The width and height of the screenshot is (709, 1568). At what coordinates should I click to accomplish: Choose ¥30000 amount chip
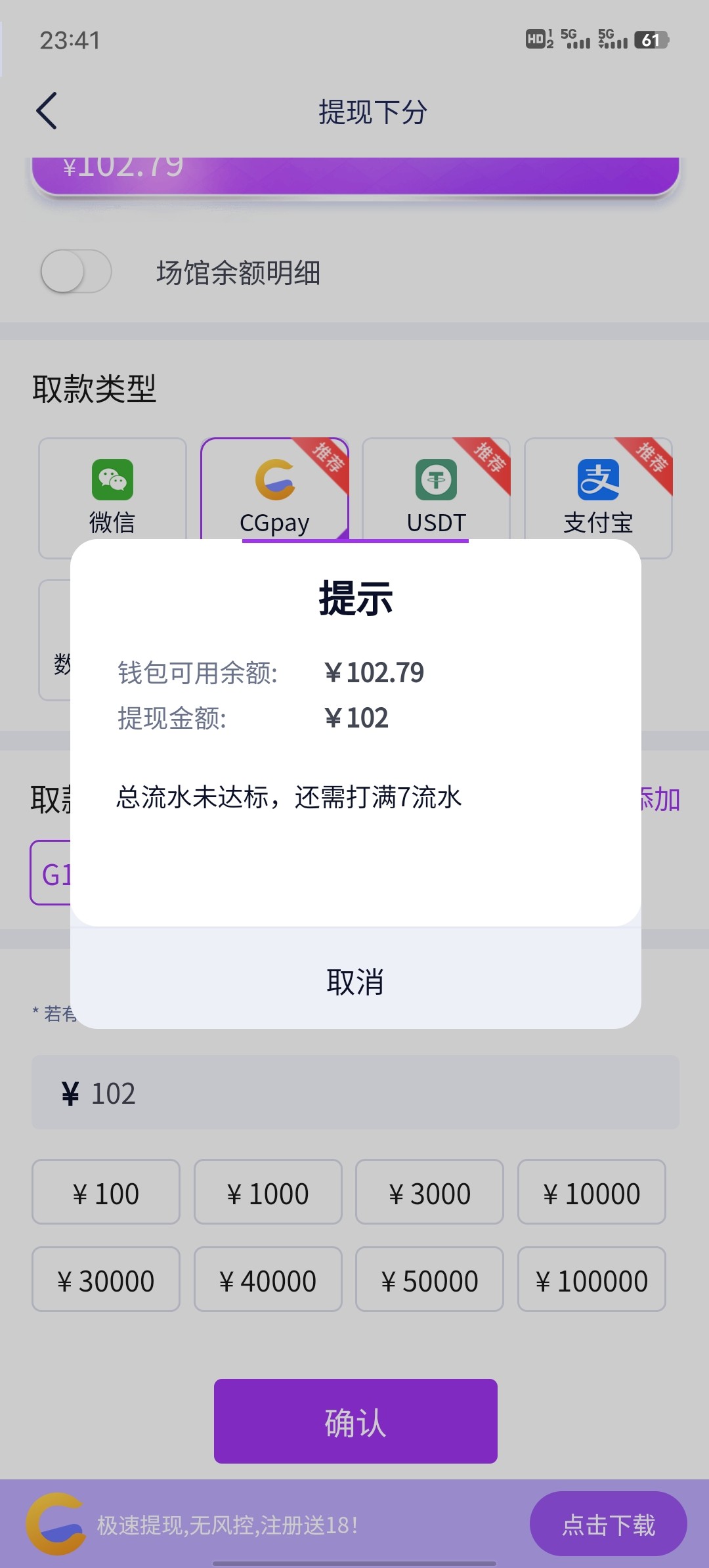pyautogui.click(x=106, y=1280)
